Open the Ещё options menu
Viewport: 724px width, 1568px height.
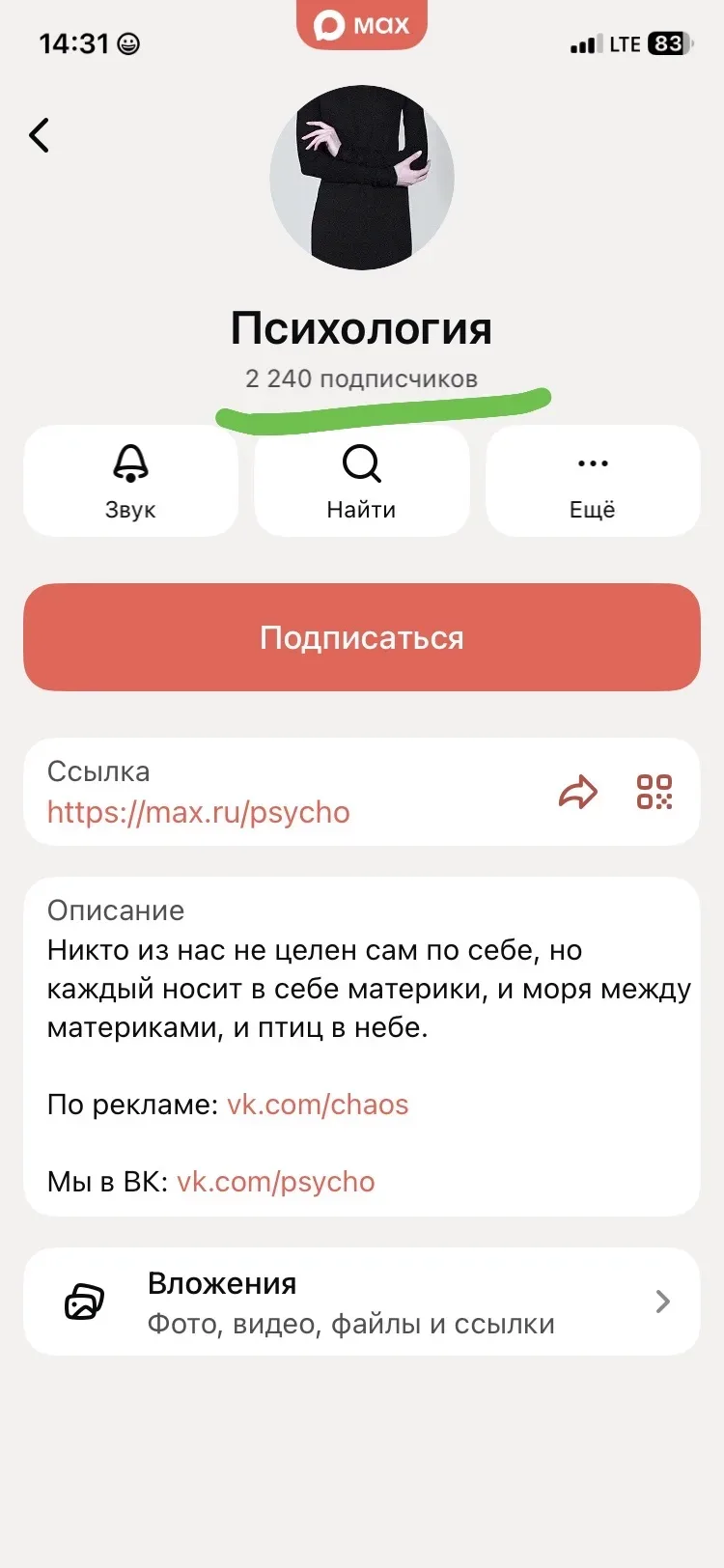(x=593, y=481)
